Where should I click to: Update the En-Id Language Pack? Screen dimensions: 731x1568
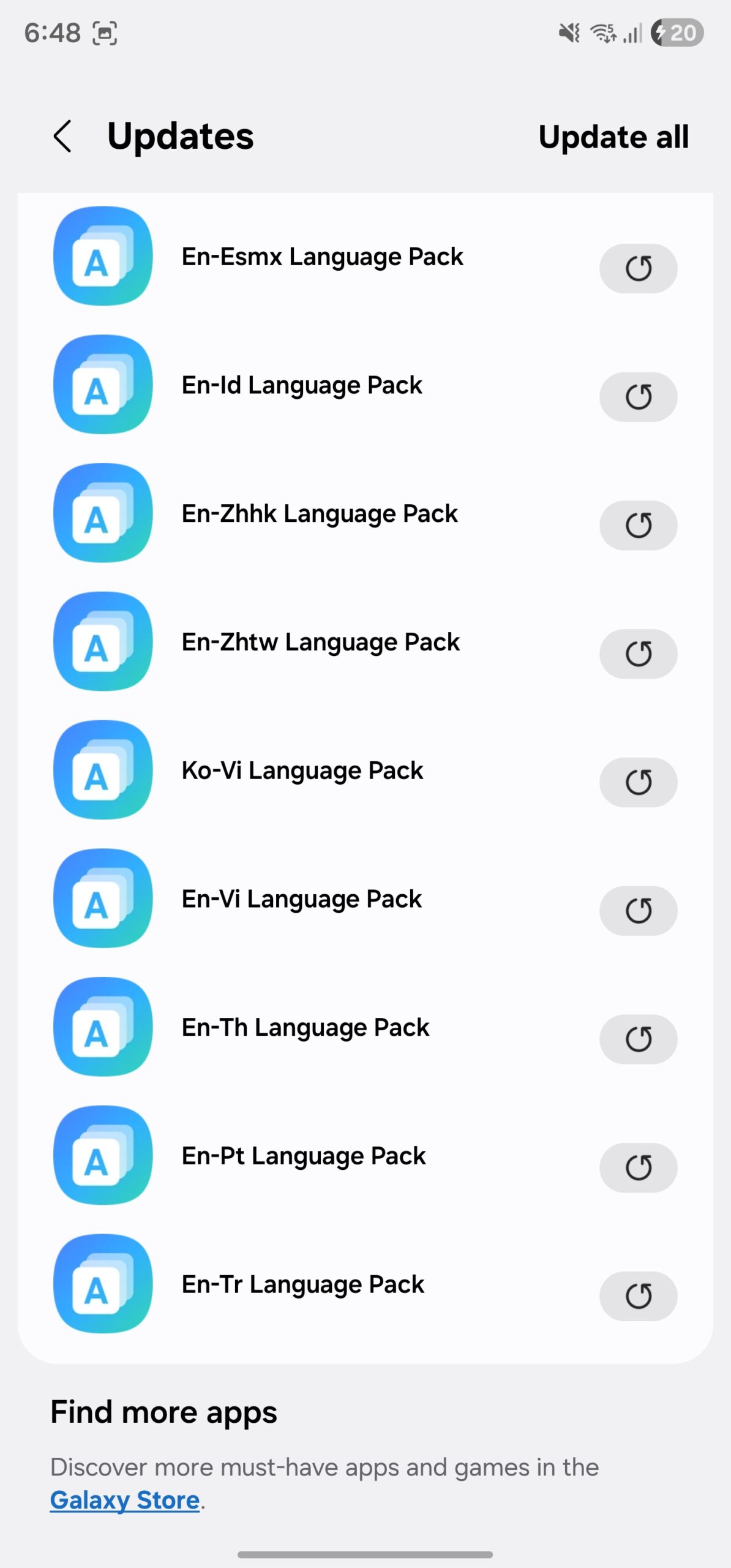[x=639, y=397]
